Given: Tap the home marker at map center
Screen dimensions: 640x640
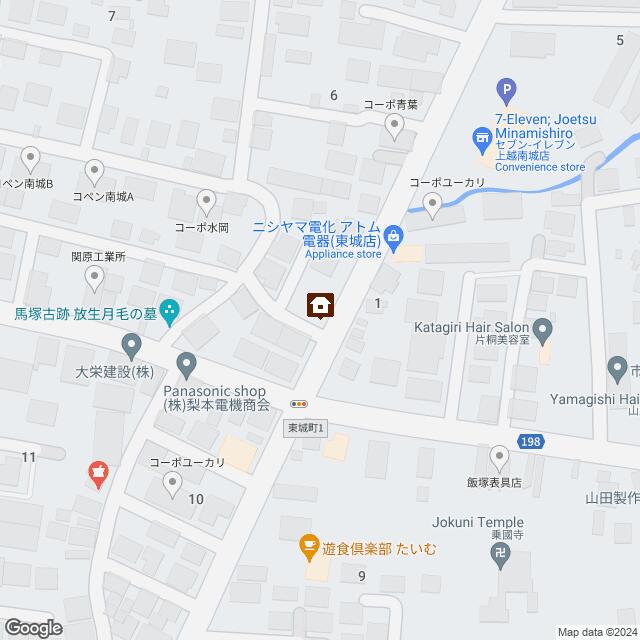Looking at the screenshot, I should [320, 304].
